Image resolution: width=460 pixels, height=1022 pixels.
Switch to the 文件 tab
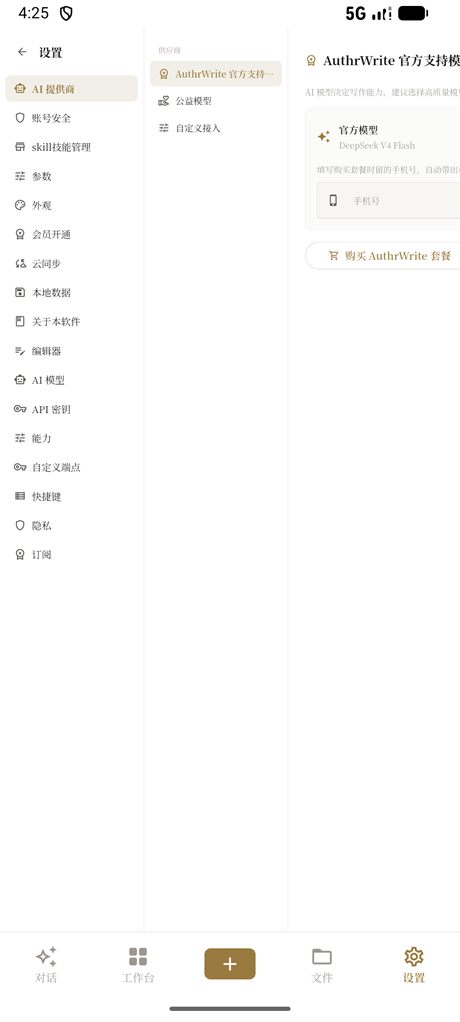pyautogui.click(x=322, y=965)
